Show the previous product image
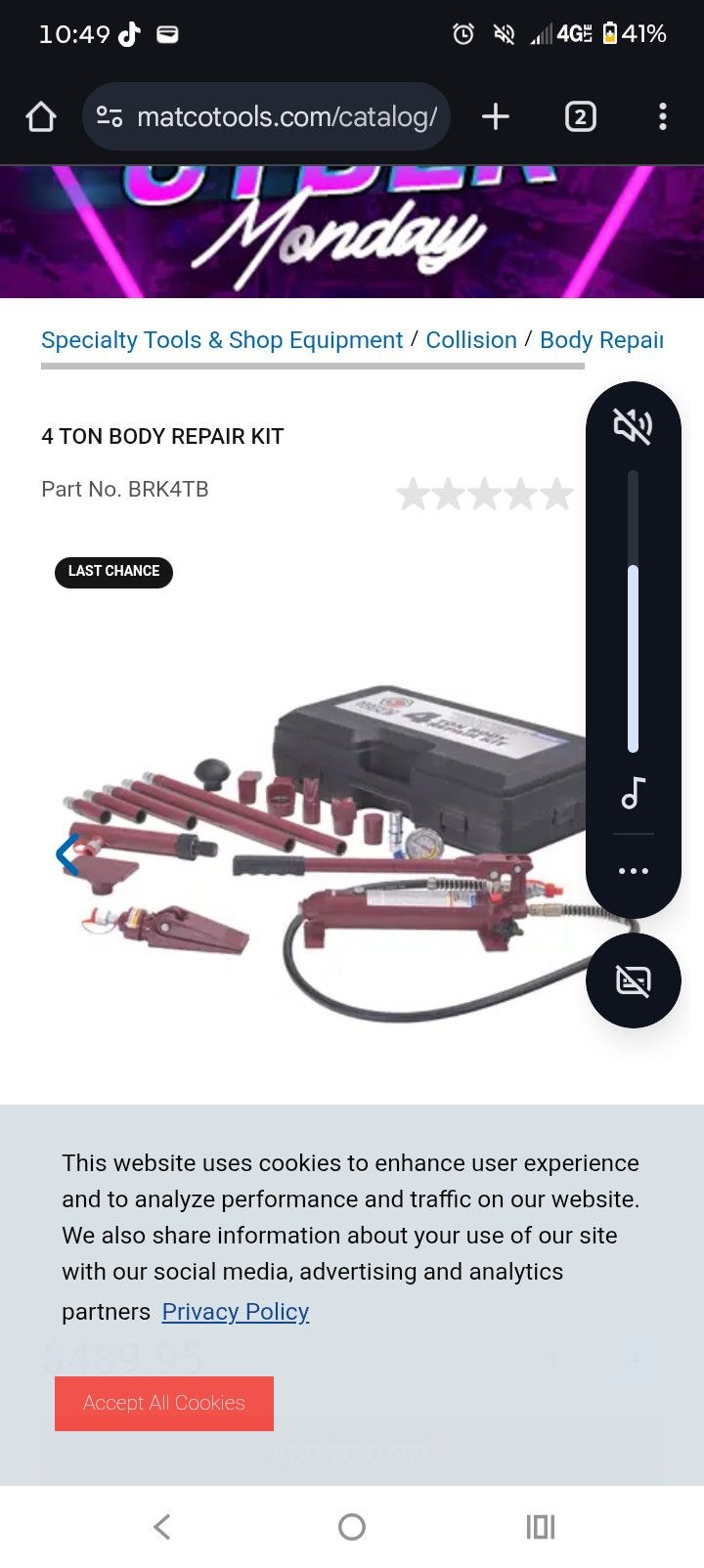 [x=66, y=854]
